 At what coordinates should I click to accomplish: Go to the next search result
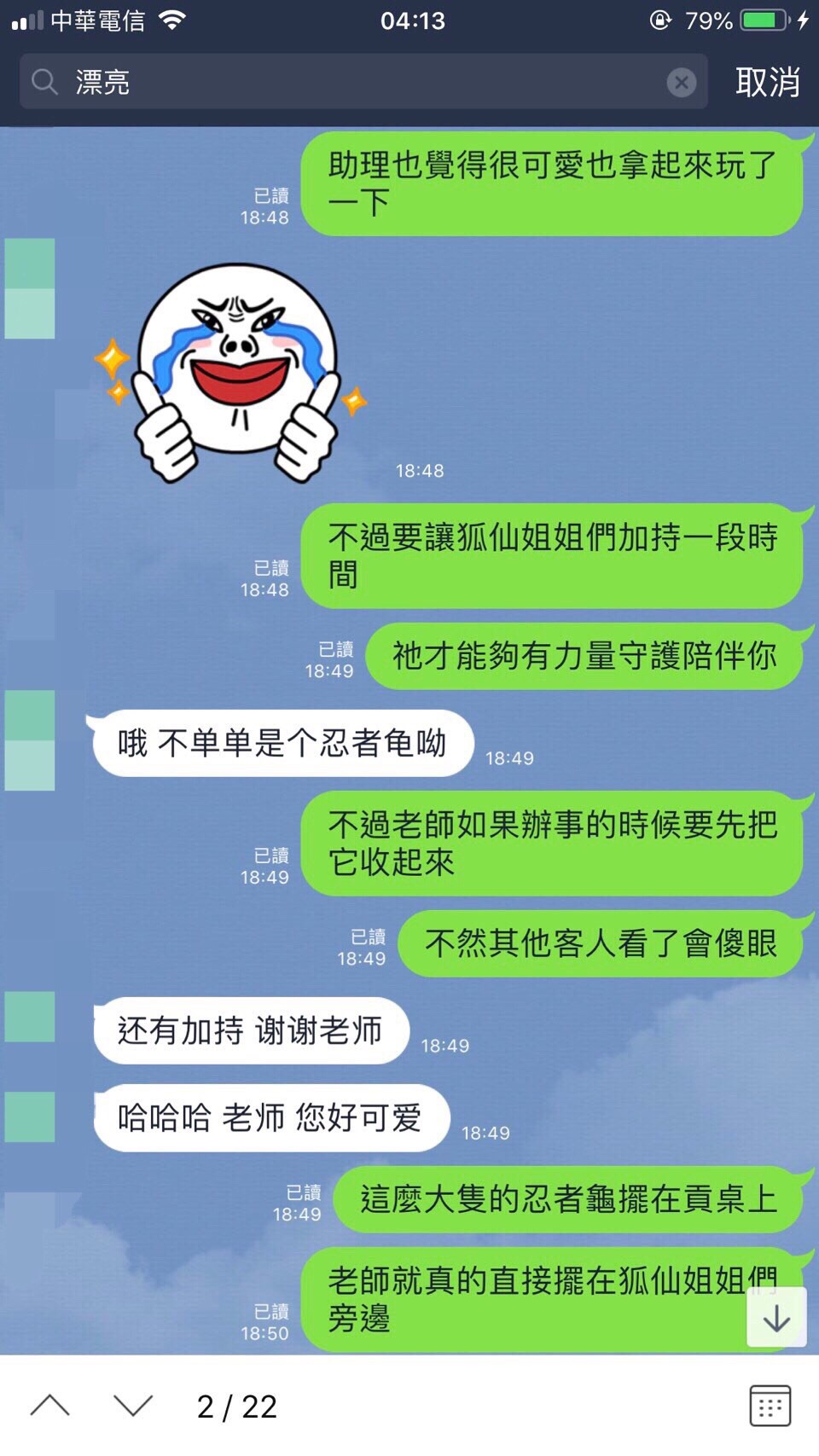coord(133,1406)
